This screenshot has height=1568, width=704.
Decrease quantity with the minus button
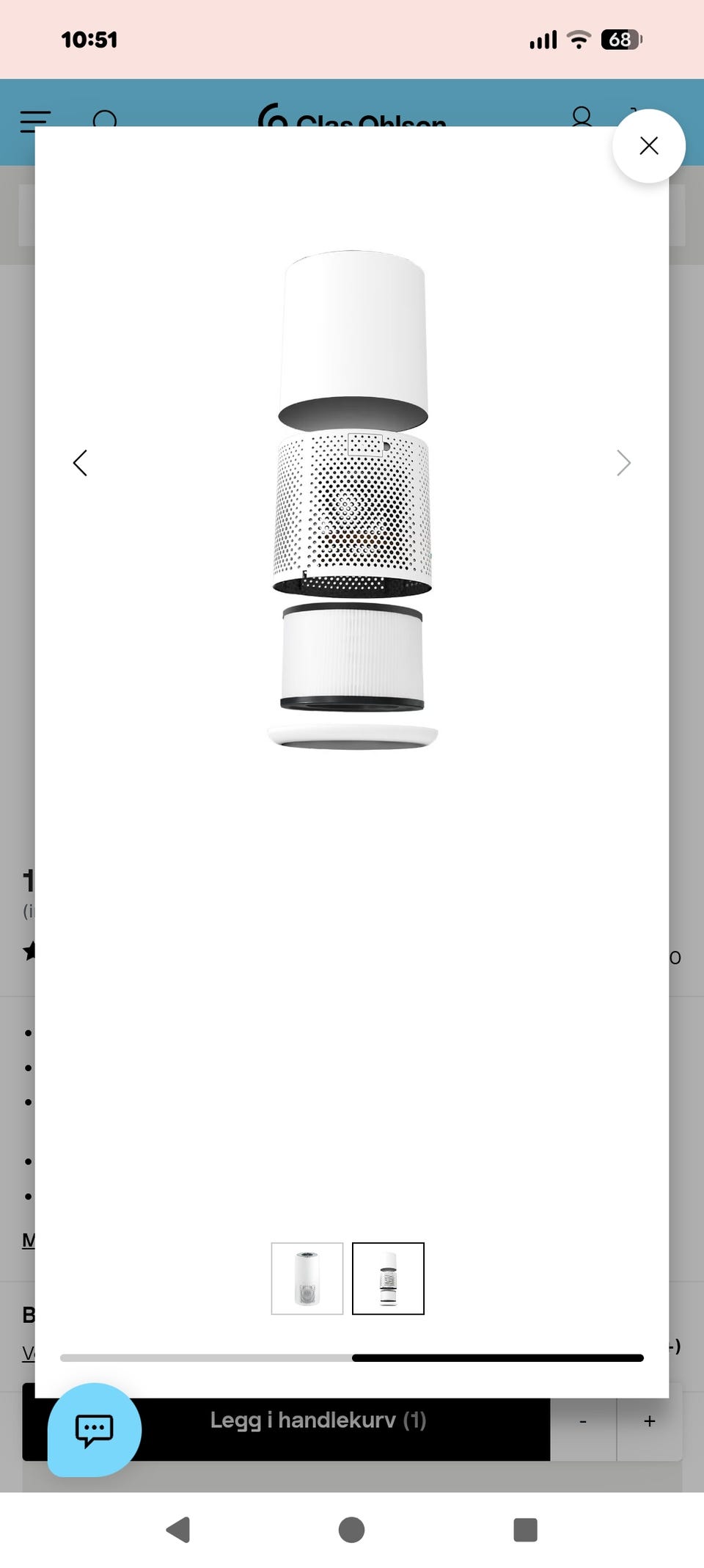point(583,1421)
